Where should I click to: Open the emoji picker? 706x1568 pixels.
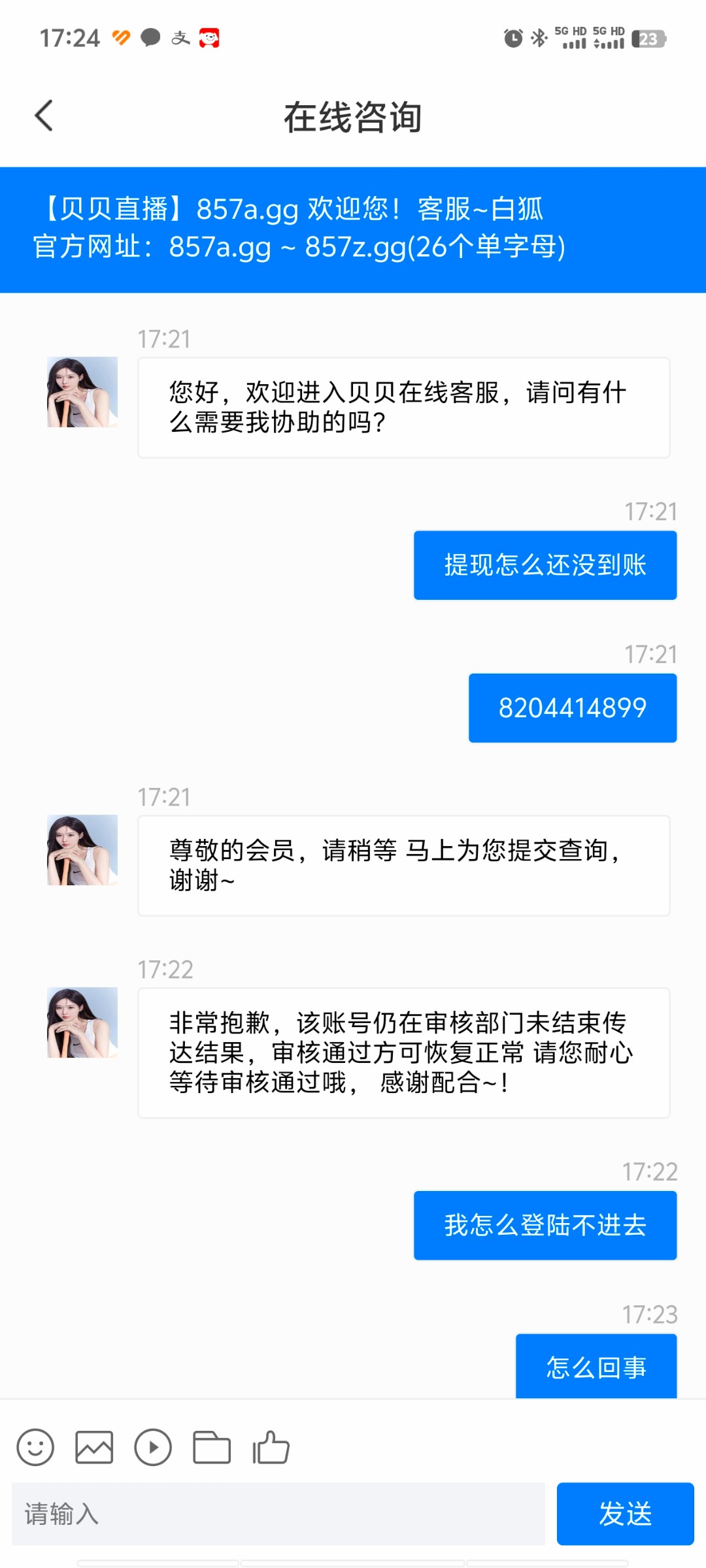tap(35, 1447)
